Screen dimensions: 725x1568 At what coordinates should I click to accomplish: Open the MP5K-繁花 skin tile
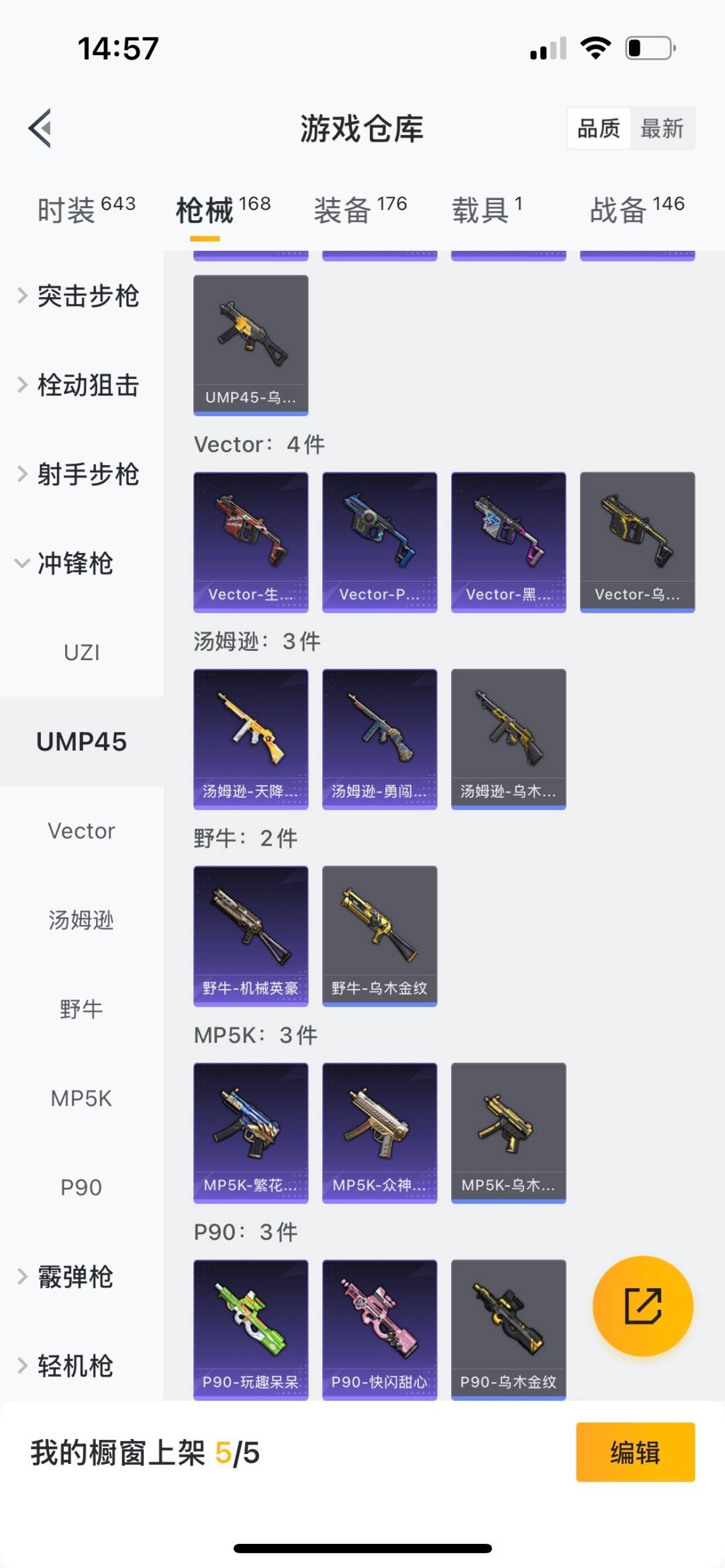250,1133
